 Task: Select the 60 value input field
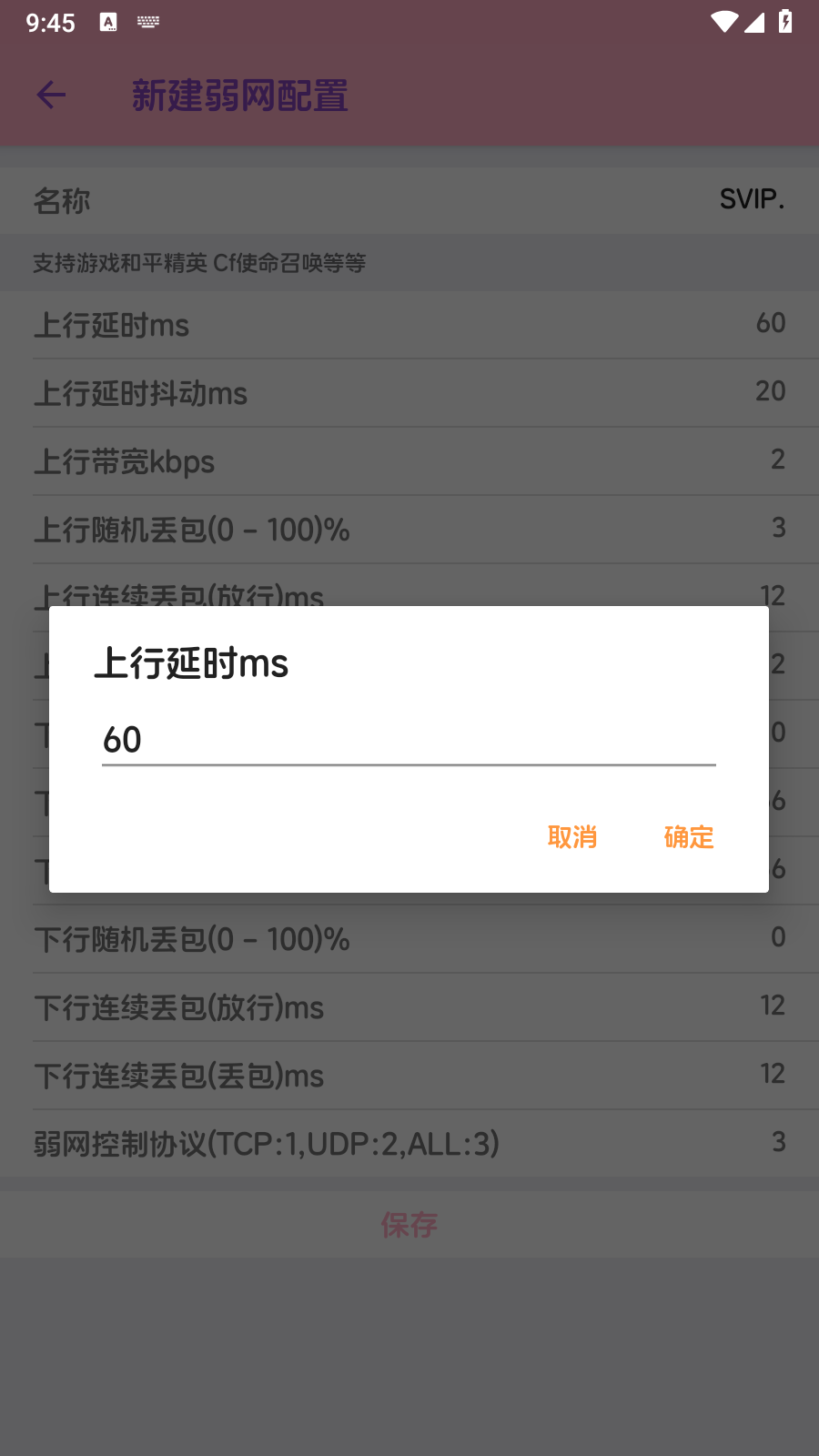click(408, 739)
